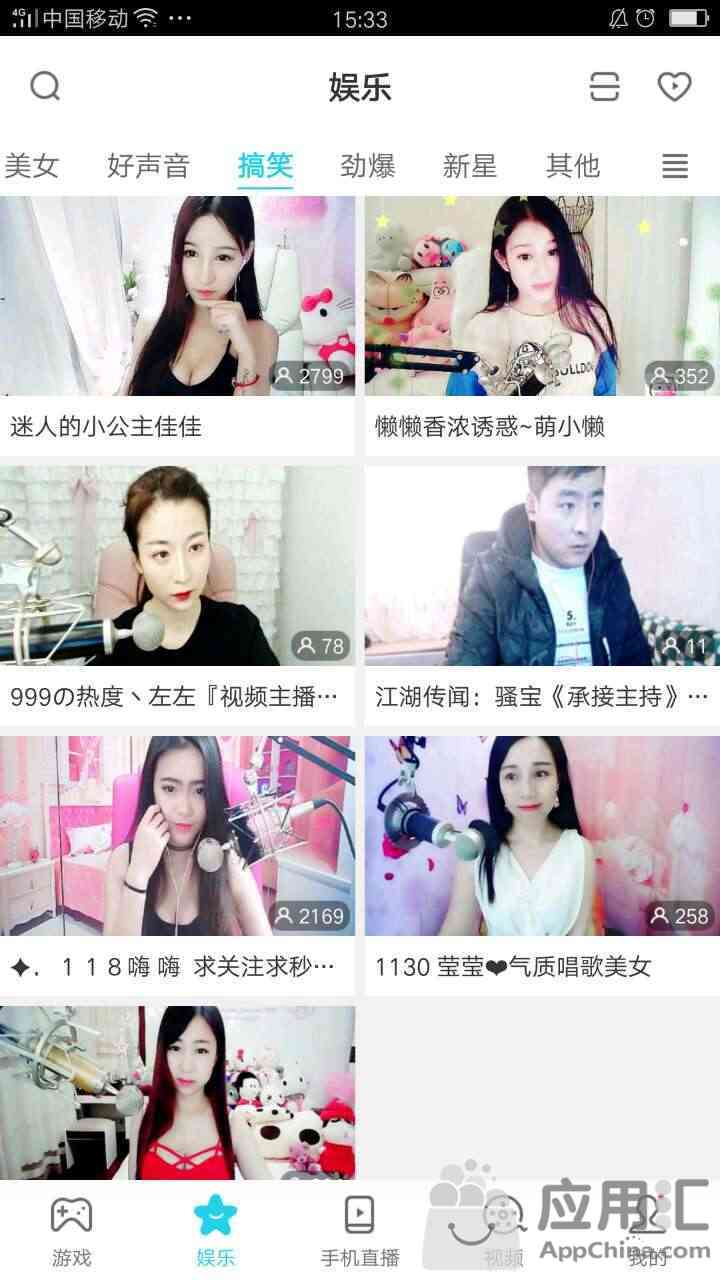Open the stream 1130 莹莹 气质唱歌美女
The height and width of the screenshot is (1280, 720).
point(542,866)
